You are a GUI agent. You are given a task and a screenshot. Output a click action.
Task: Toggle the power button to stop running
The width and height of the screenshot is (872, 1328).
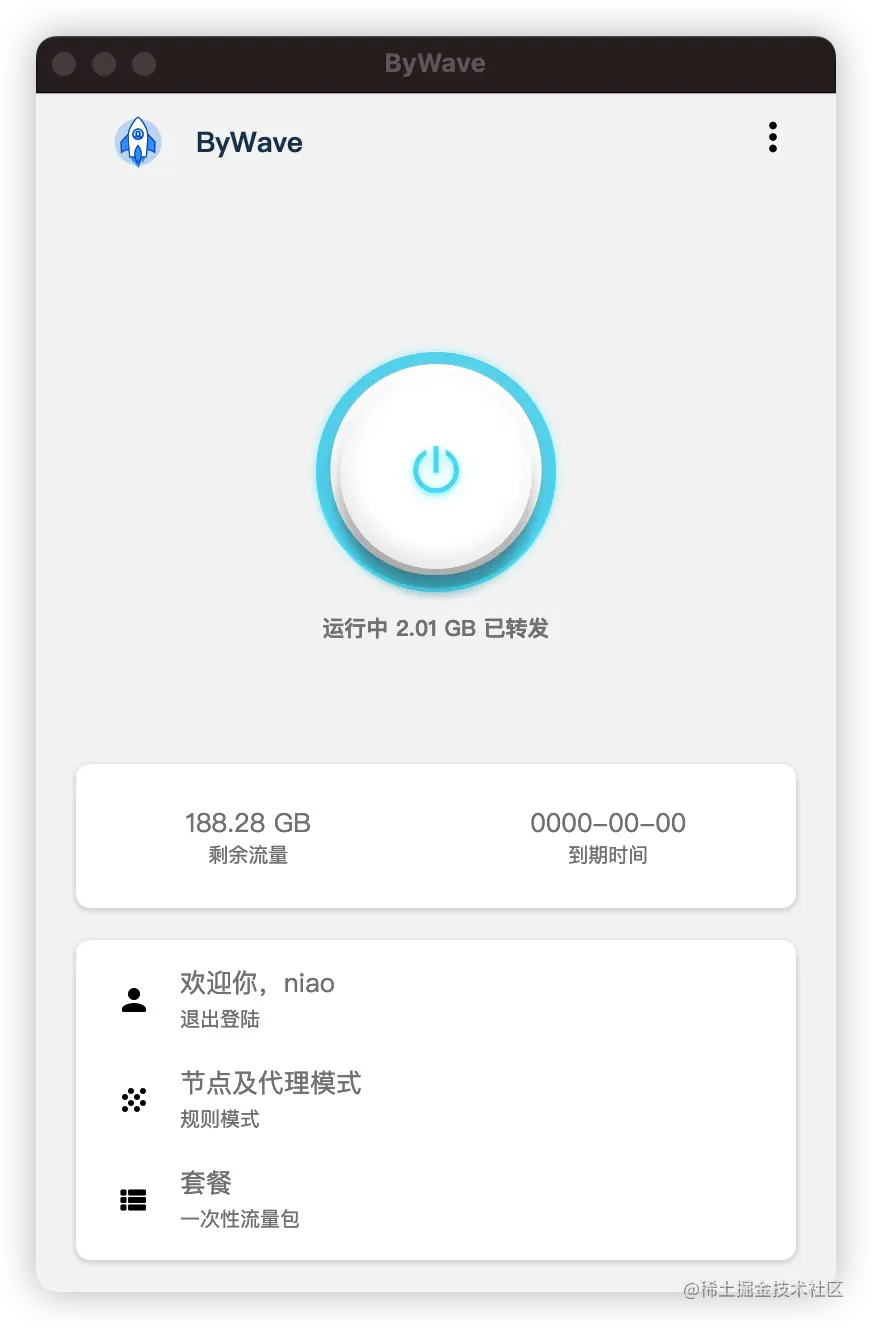point(436,471)
